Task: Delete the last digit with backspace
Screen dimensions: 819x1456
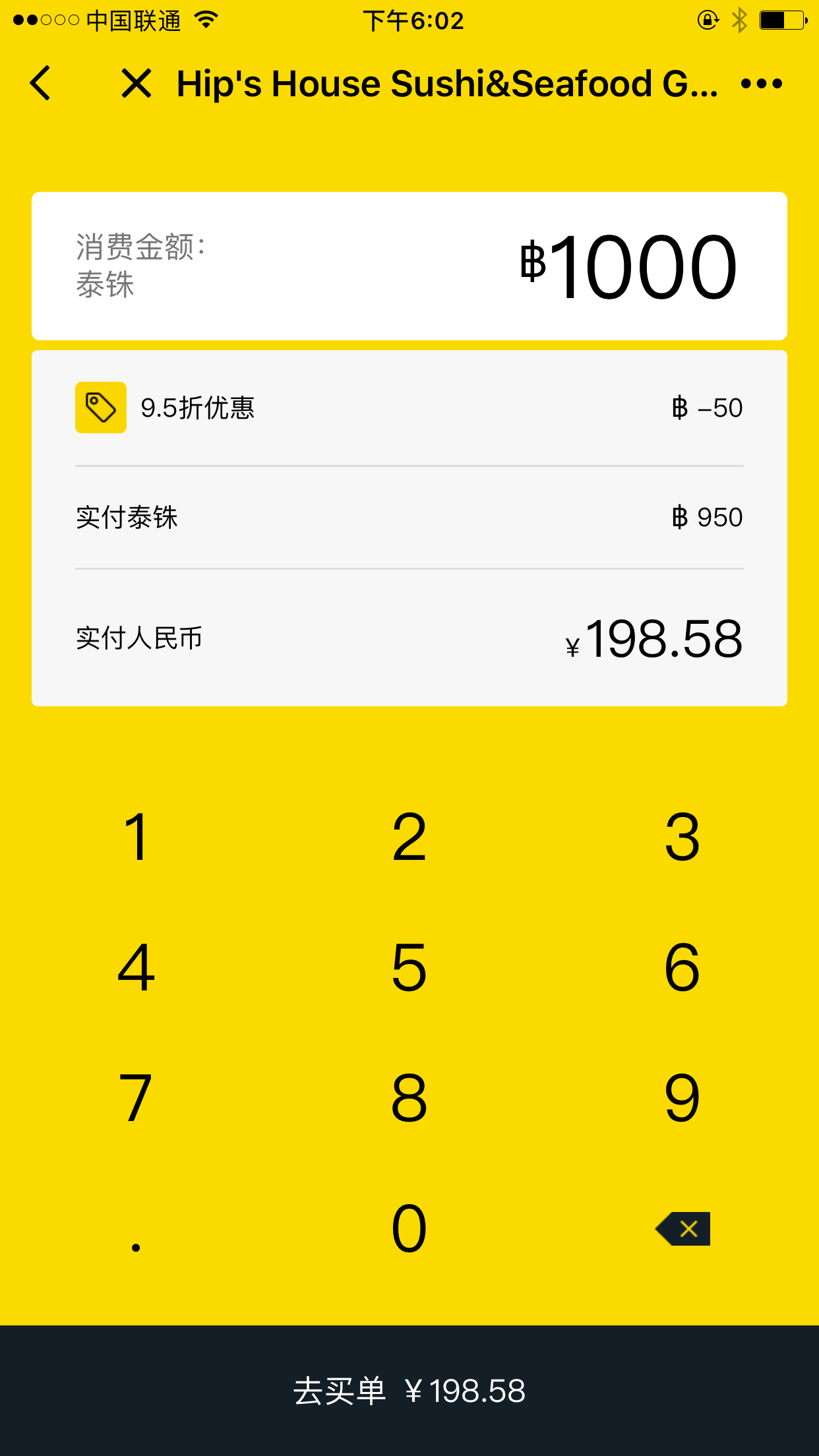Action: point(683,1228)
